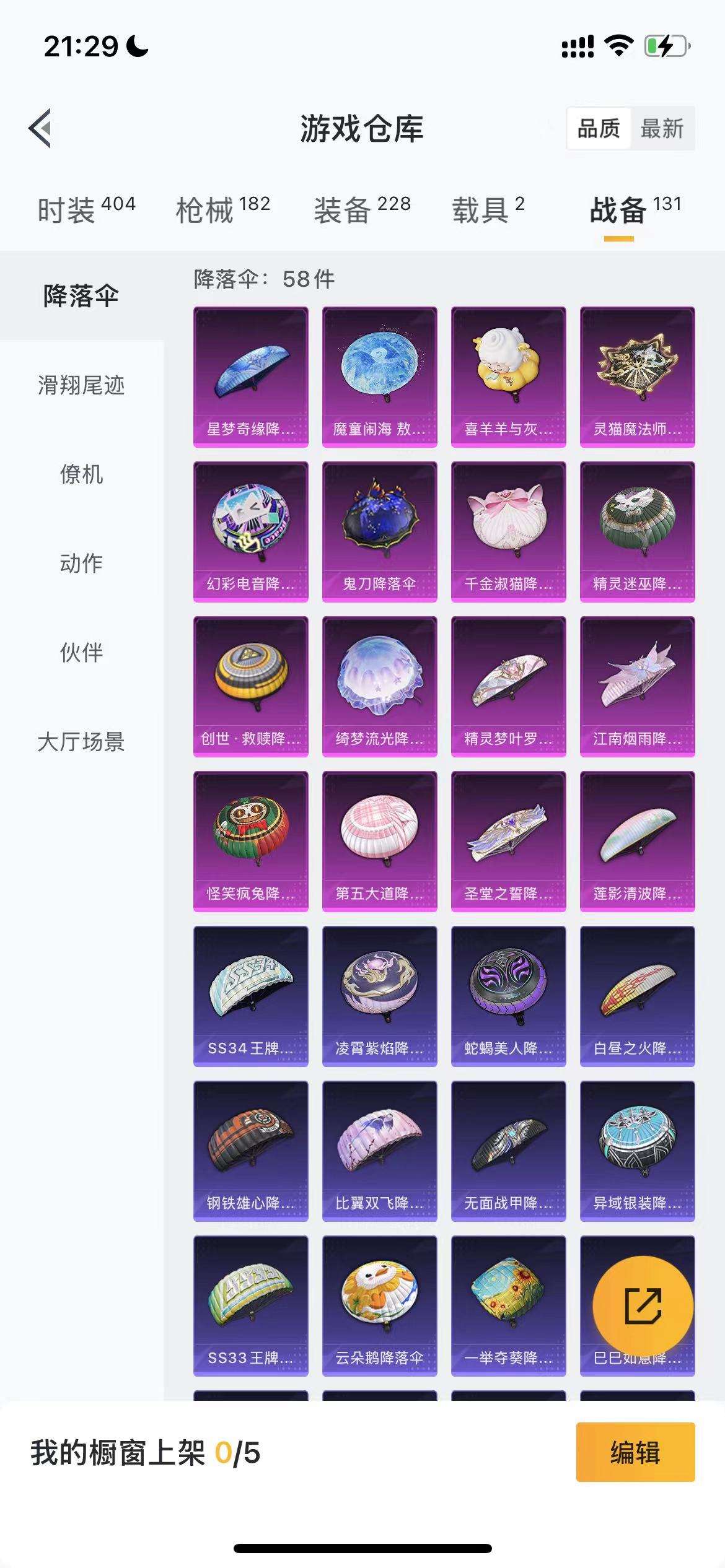Viewport: 725px width, 1568px height.
Task: Tap the floating share button
Action: click(643, 1306)
